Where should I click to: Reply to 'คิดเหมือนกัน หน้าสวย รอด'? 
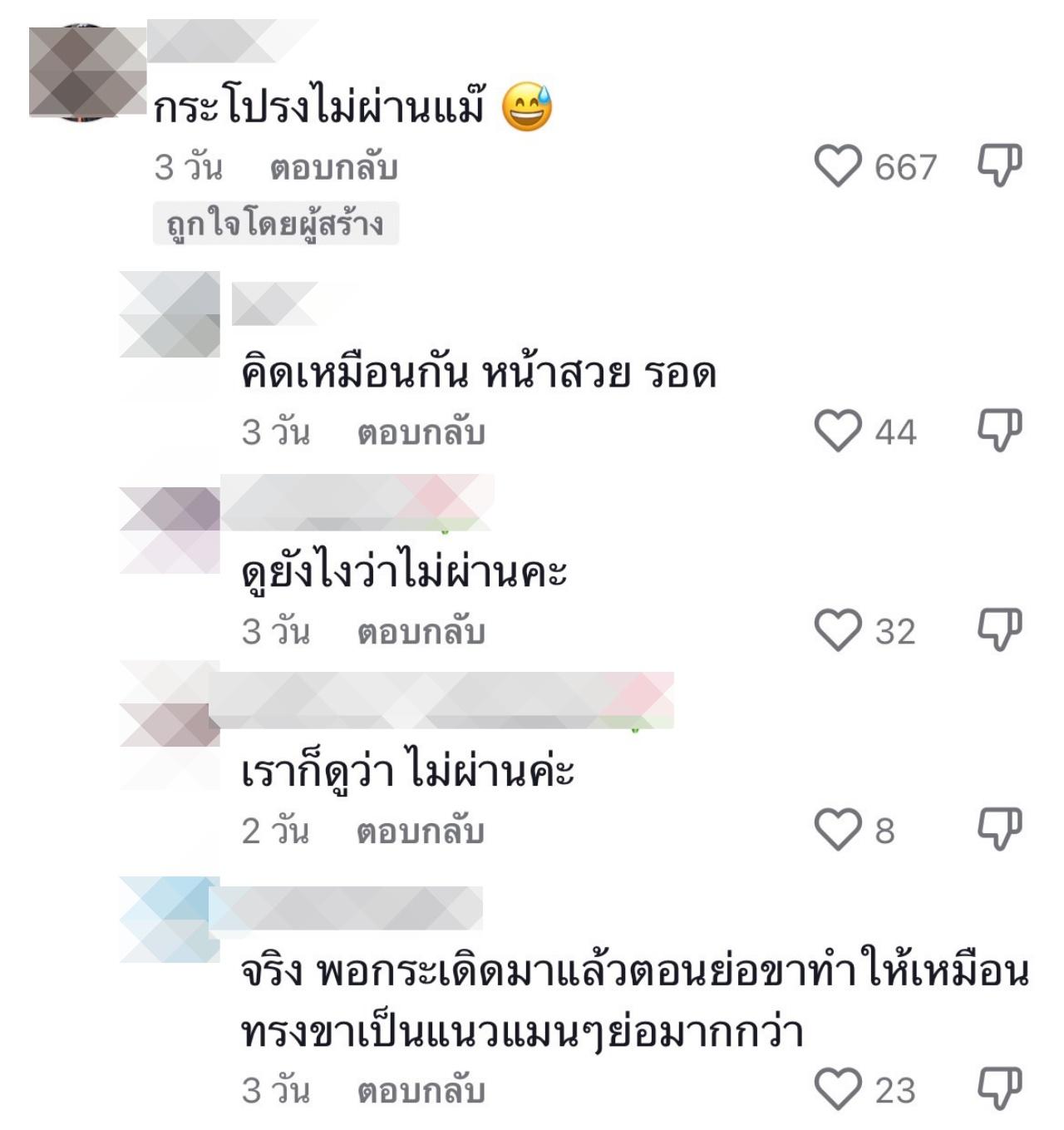pos(421,432)
